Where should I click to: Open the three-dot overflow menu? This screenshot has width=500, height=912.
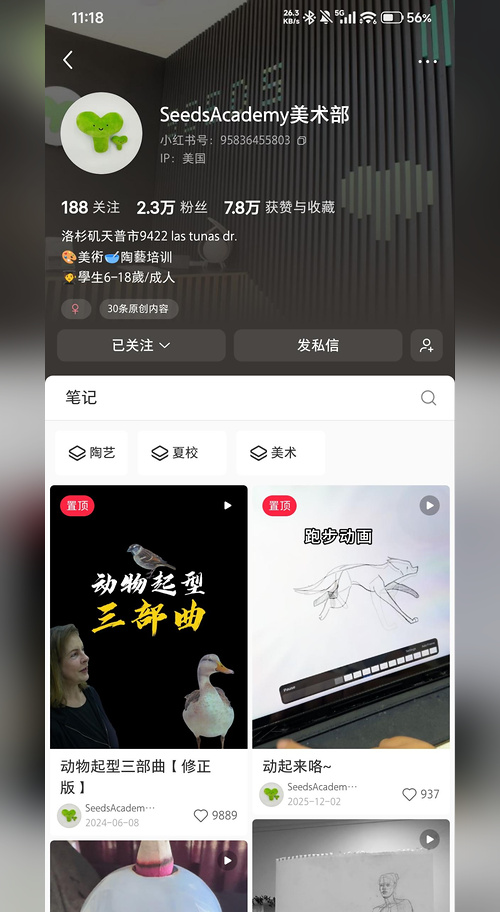click(x=427, y=62)
